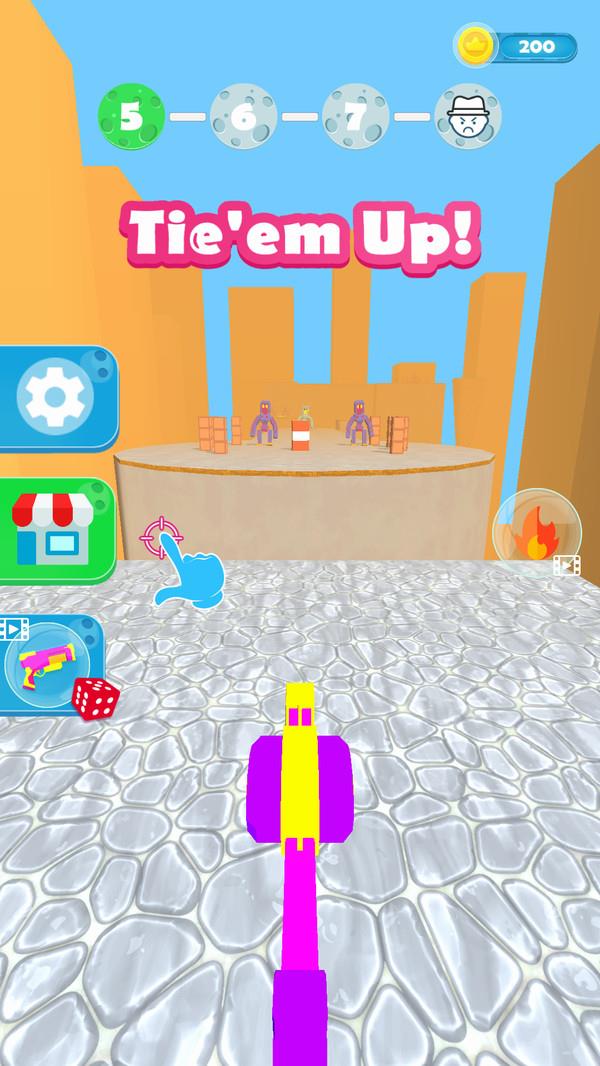Tap the crosshair aim target

pos(158,537)
